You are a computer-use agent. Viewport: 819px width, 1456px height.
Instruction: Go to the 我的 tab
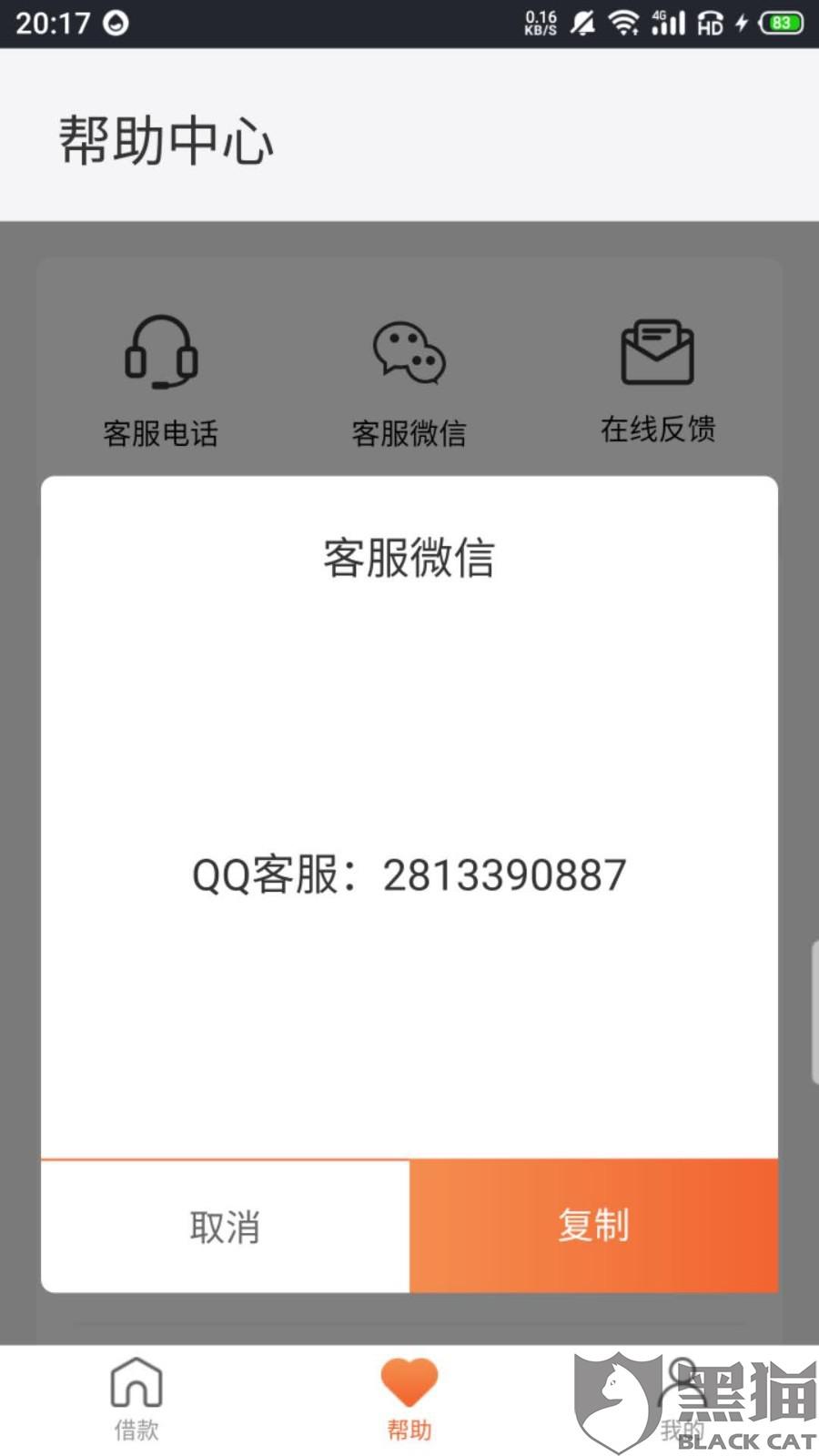pyautogui.click(x=681, y=1399)
